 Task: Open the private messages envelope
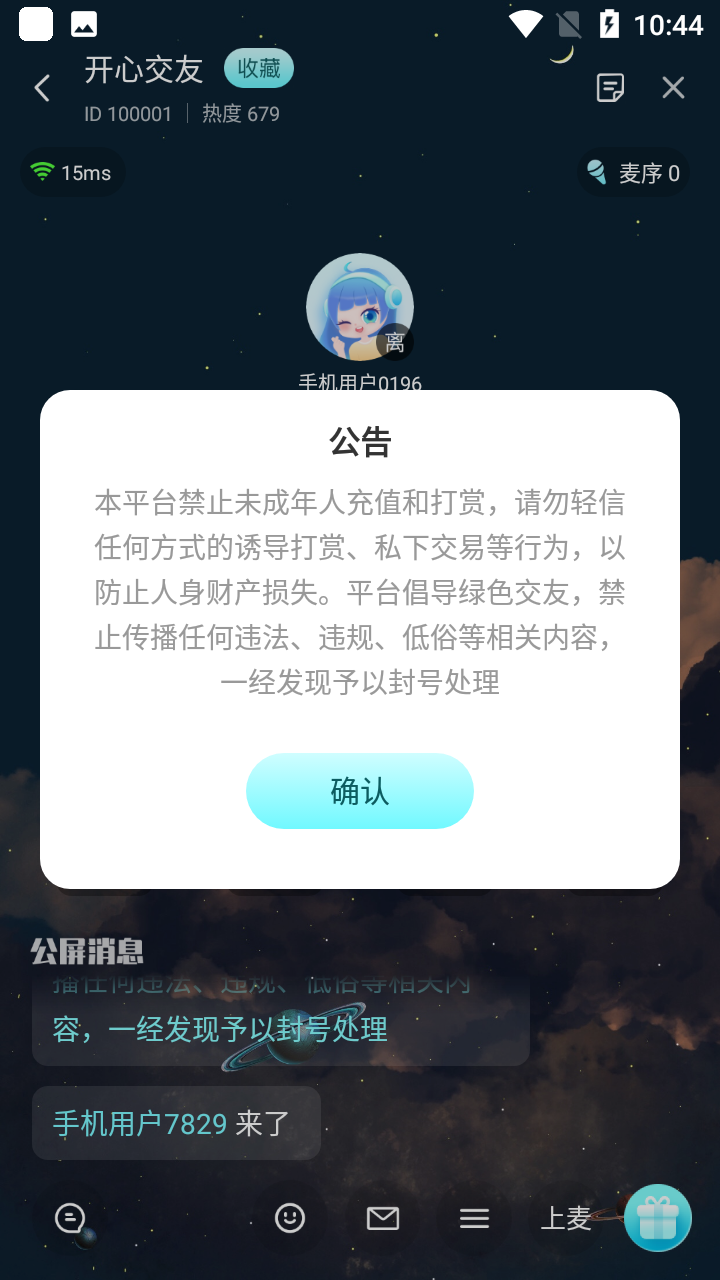382,1218
